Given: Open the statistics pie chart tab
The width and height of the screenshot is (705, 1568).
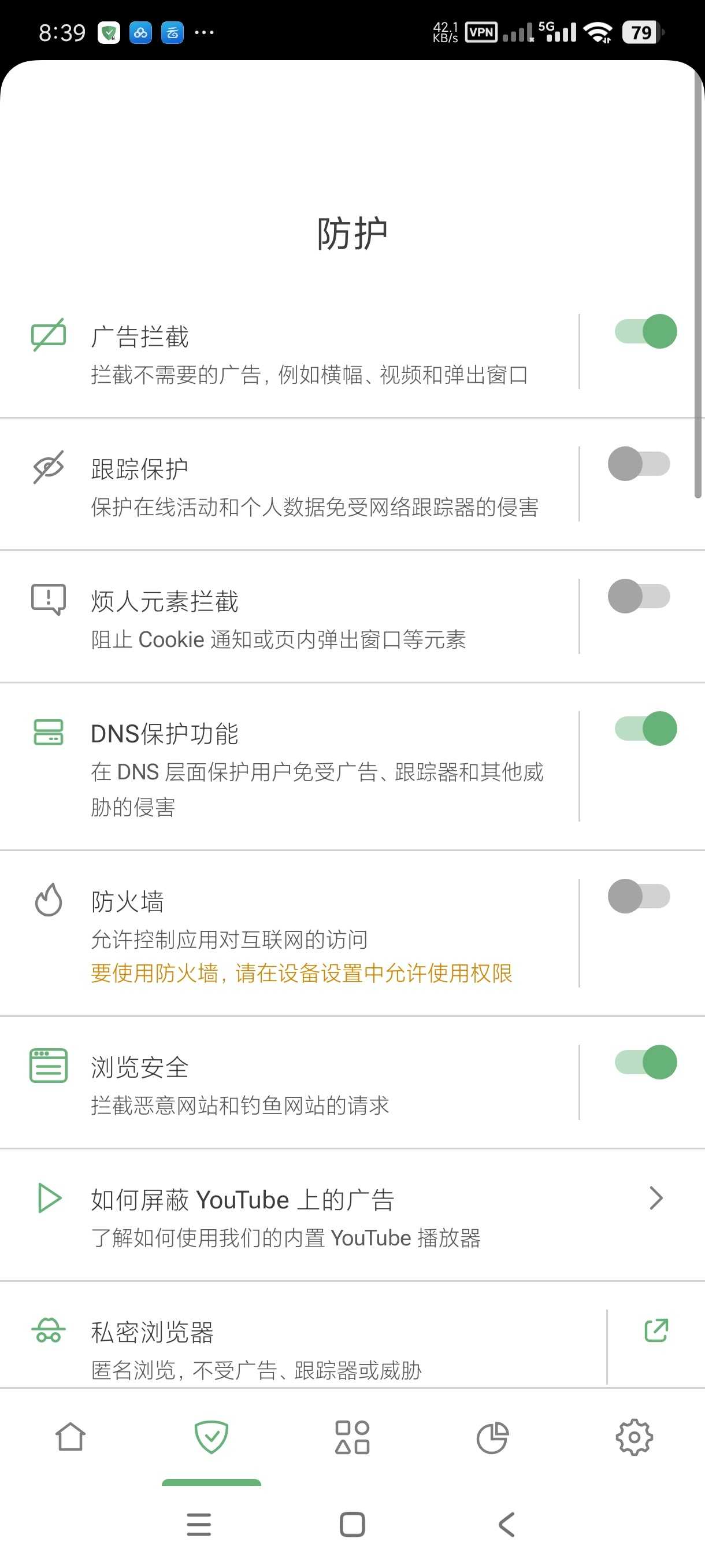Looking at the screenshot, I should [493, 1437].
